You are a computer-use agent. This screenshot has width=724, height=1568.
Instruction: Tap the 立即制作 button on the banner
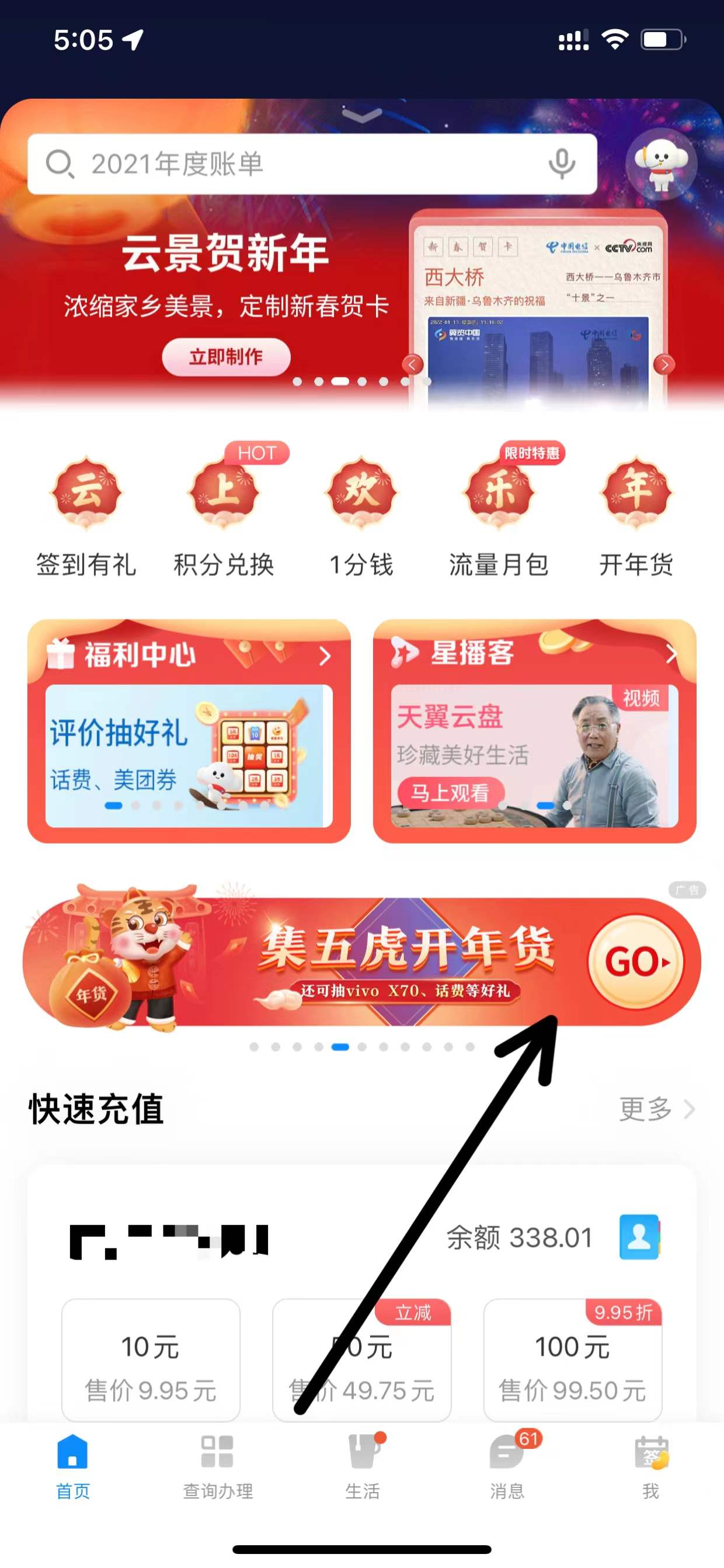point(226,357)
